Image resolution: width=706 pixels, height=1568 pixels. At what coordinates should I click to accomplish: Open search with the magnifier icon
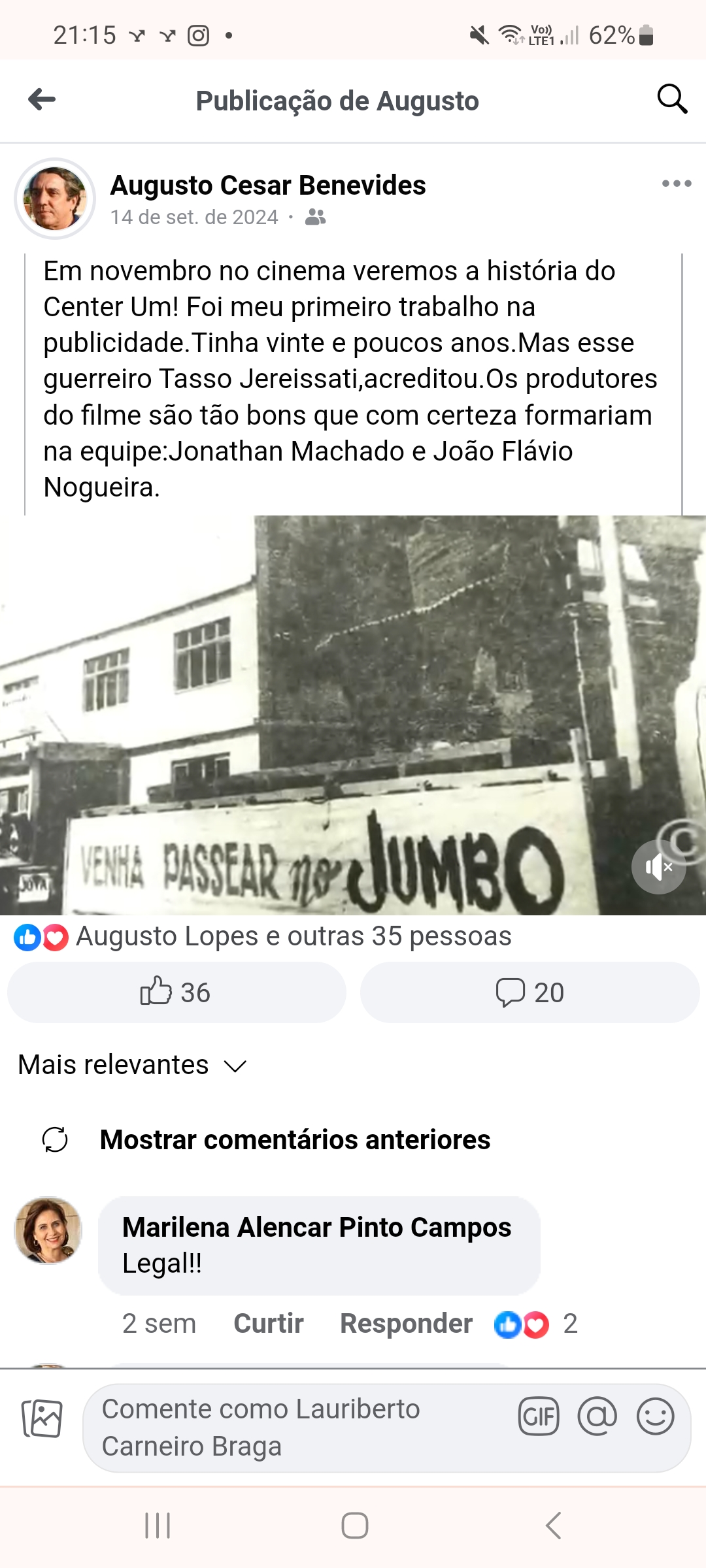point(671,99)
